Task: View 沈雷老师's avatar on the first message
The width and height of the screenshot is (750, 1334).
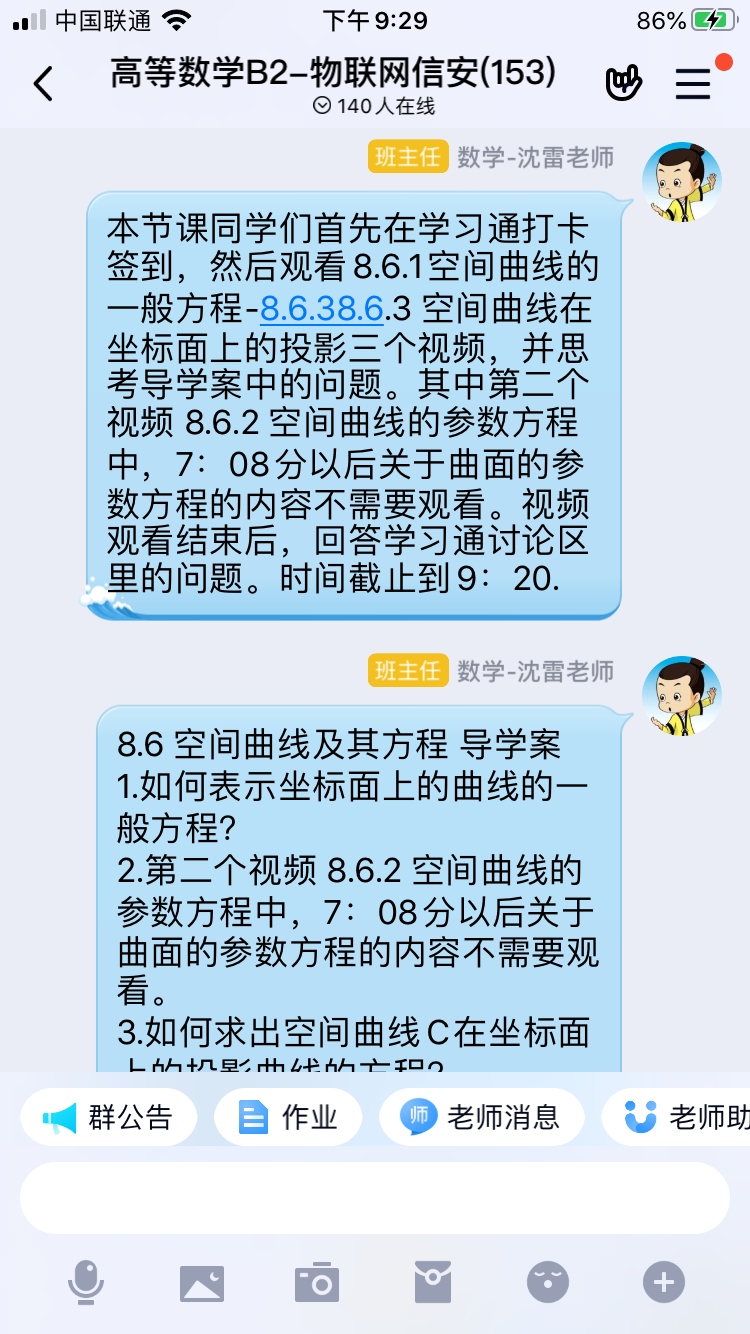Action: 681,182
